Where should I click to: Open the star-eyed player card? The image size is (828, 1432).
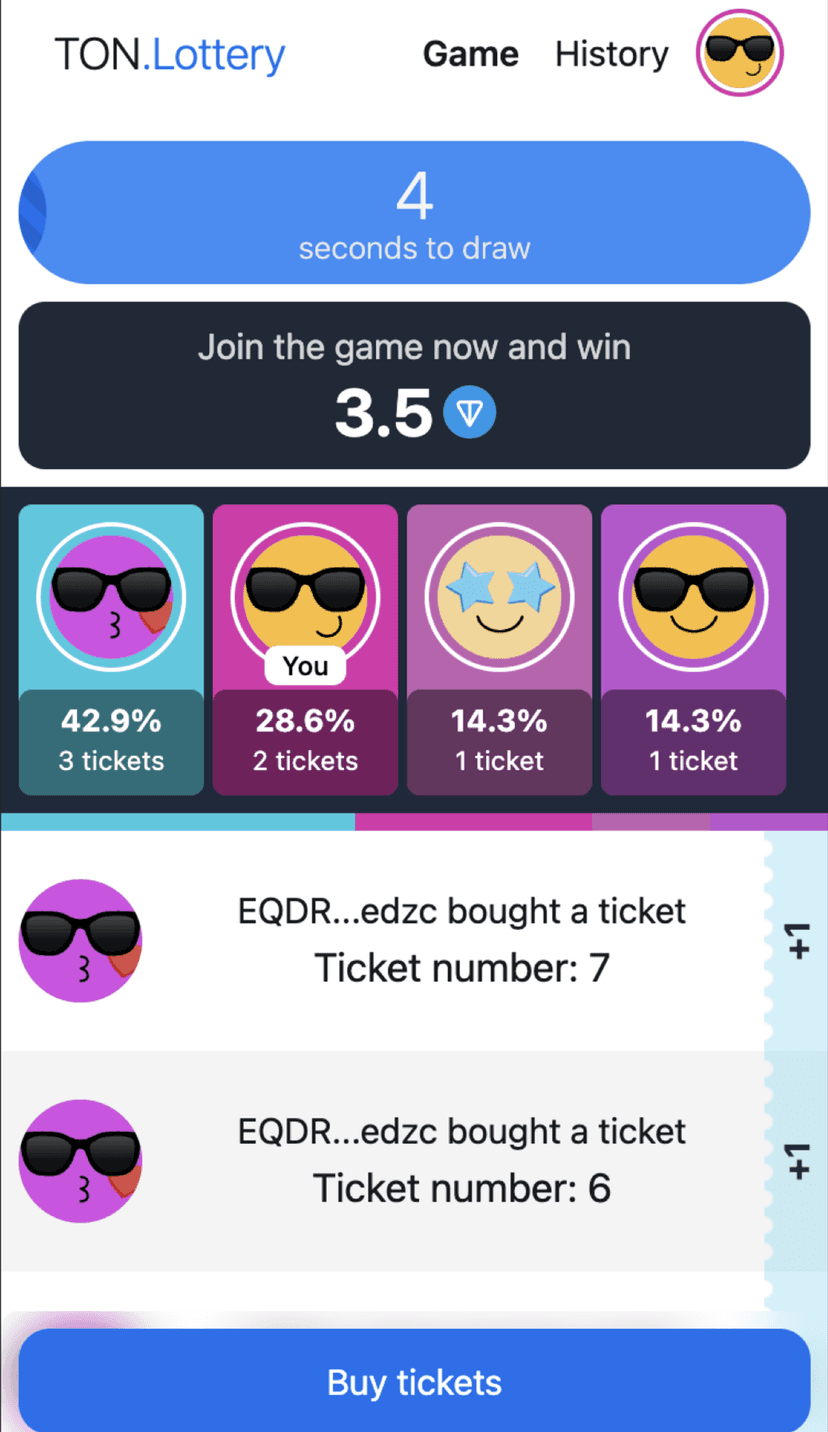coord(499,650)
